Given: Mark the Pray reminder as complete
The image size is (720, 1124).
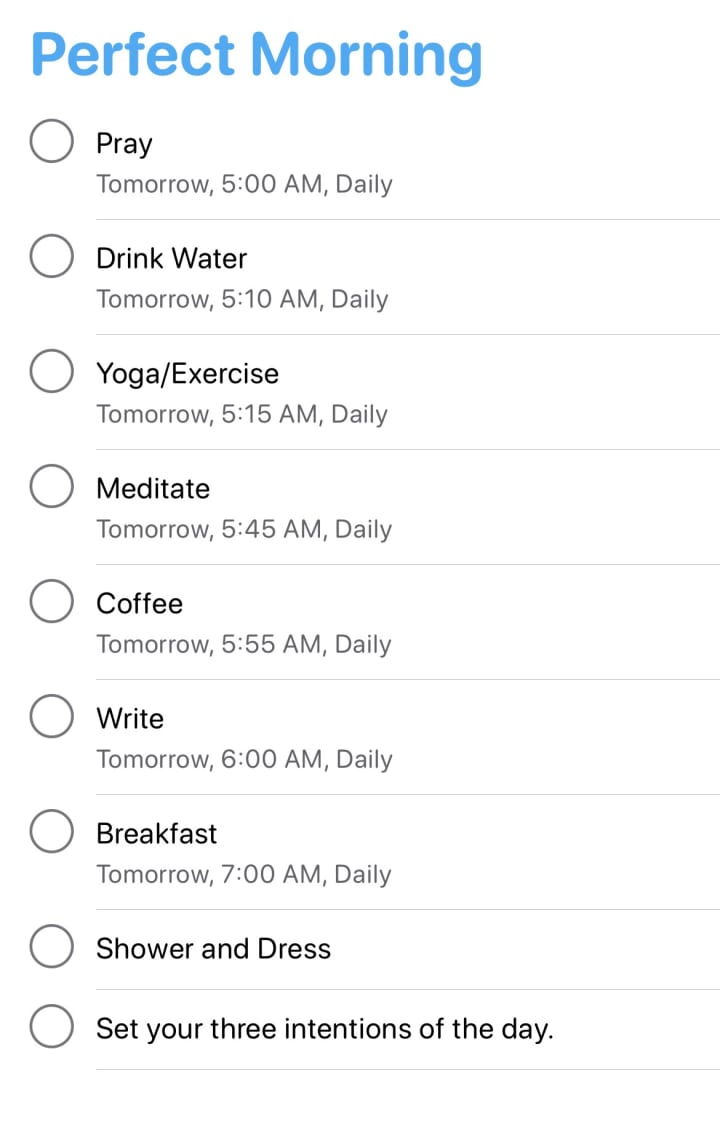Looking at the screenshot, I should [51, 141].
